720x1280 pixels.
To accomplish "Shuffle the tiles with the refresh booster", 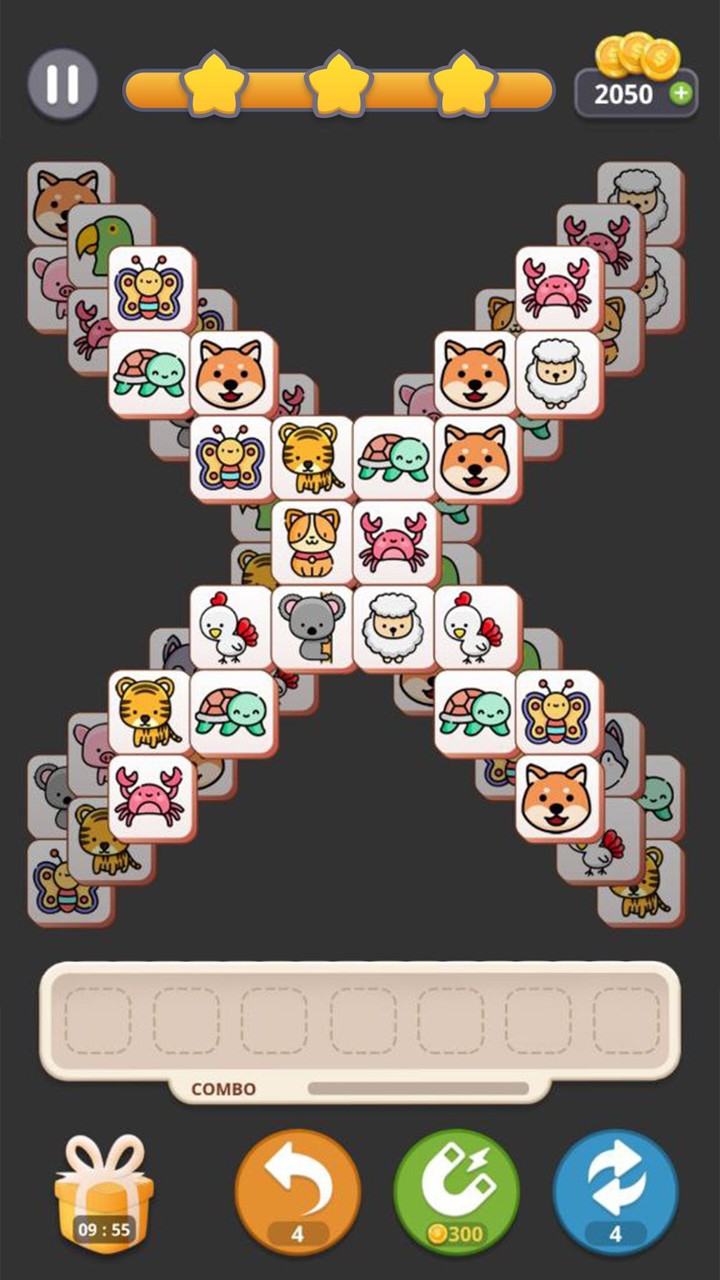I will coord(615,1190).
